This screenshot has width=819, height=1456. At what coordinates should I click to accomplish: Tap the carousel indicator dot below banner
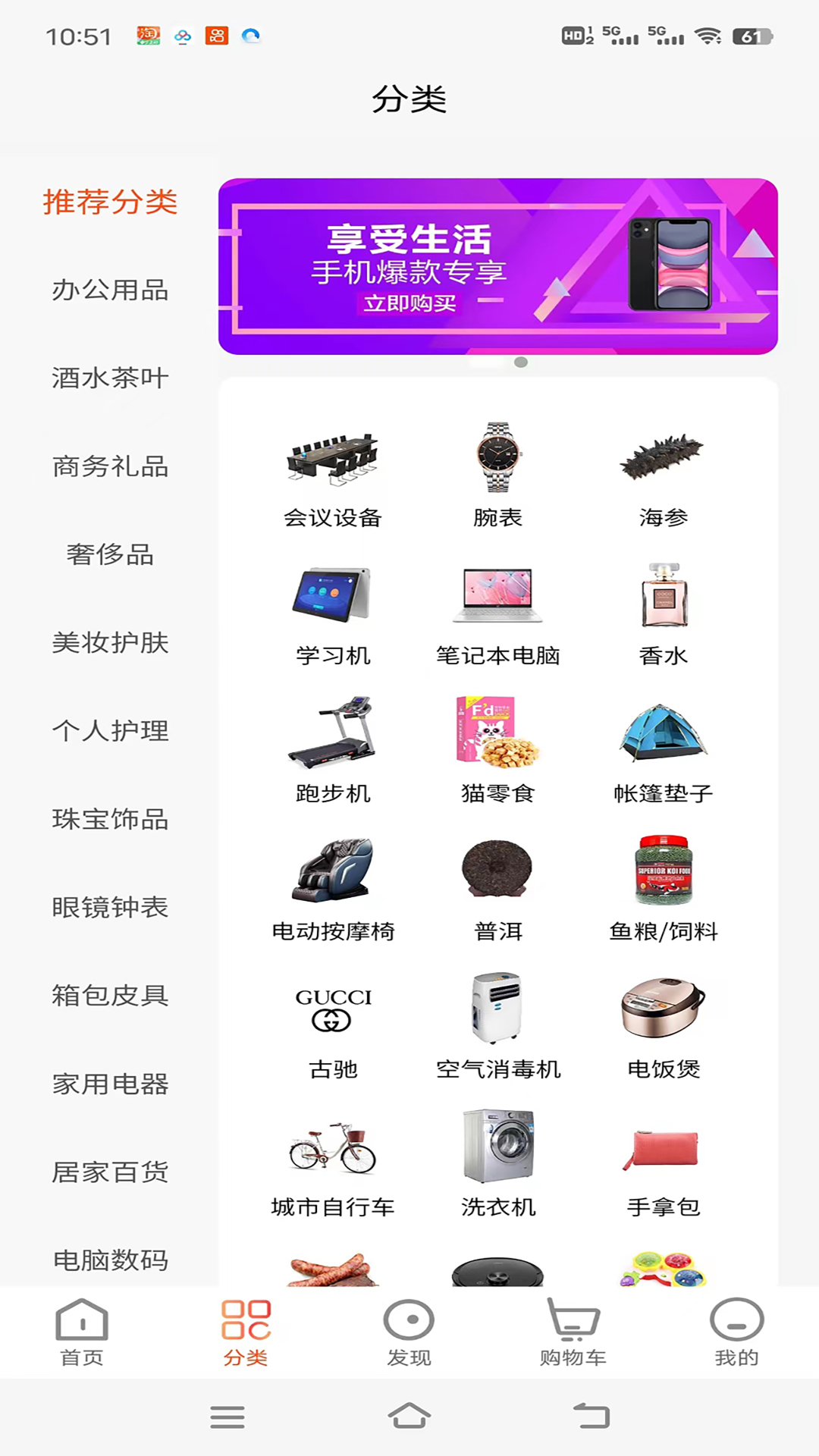[521, 362]
